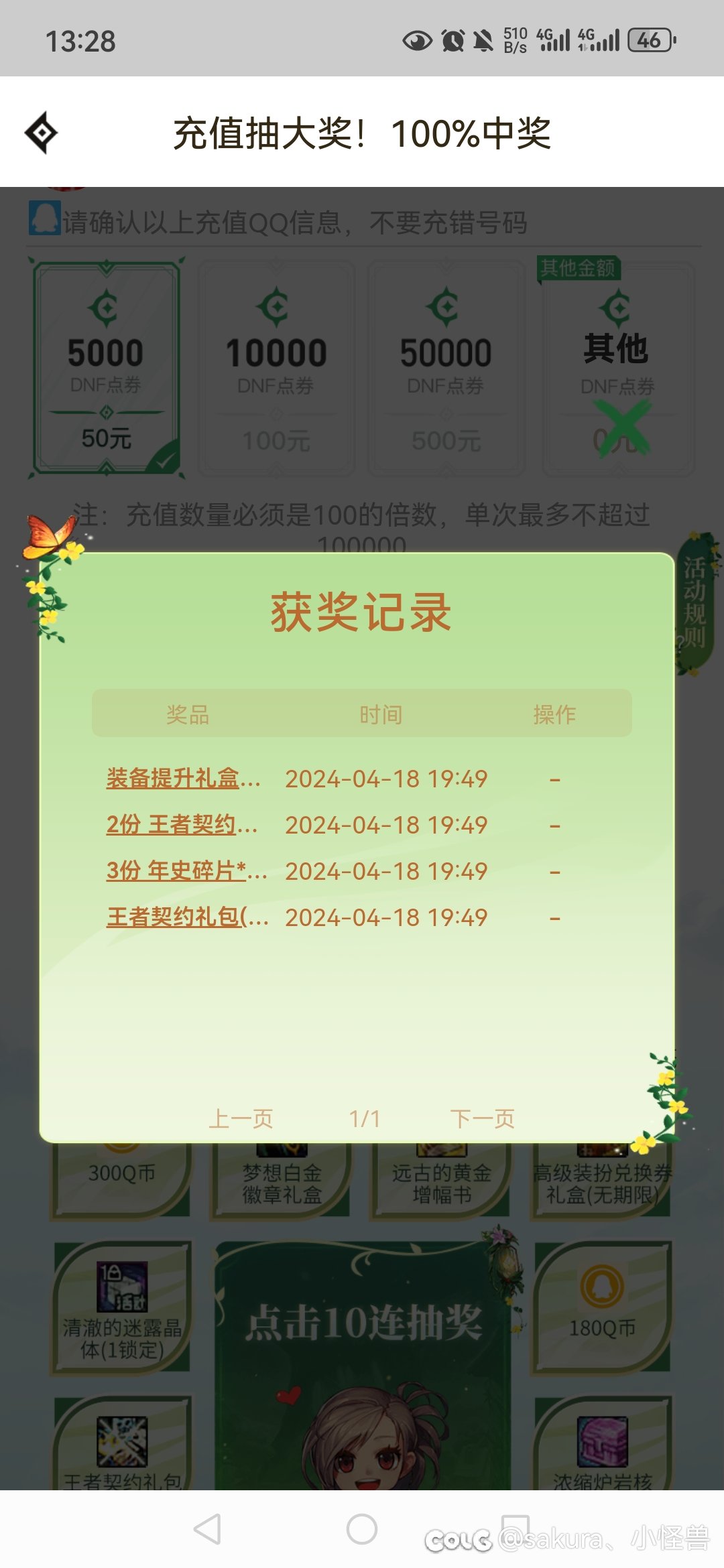The image size is (724, 1568).
Task: Go to next page with 下一页
Action: (483, 1118)
